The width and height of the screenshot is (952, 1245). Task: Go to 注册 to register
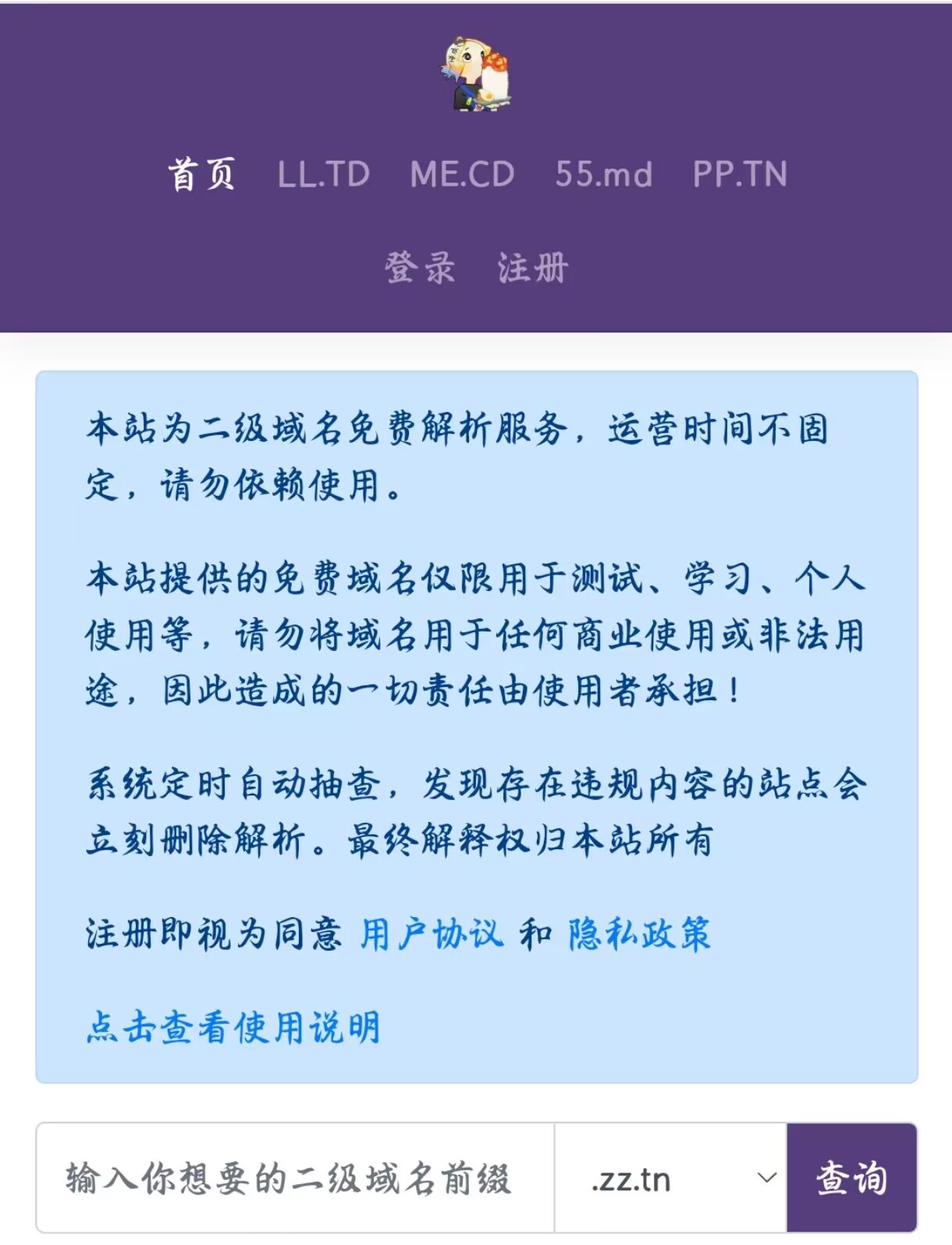[533, 268]
